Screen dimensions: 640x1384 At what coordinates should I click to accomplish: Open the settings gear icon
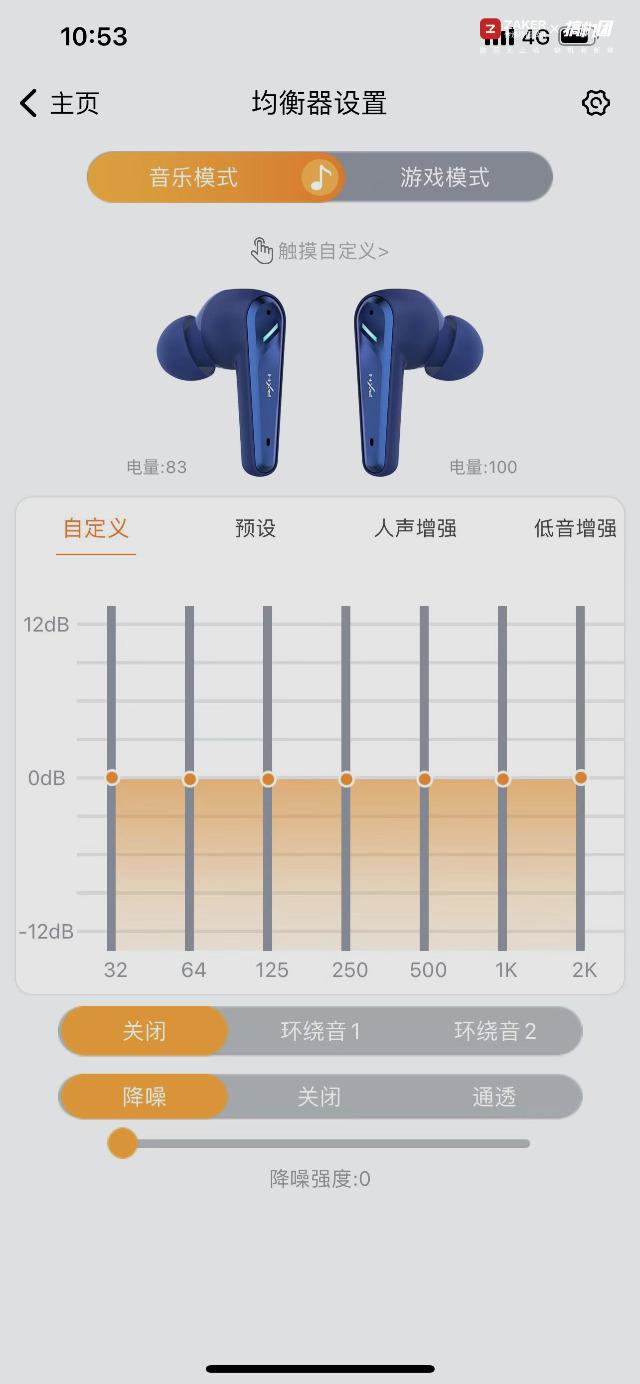(596, 103)
